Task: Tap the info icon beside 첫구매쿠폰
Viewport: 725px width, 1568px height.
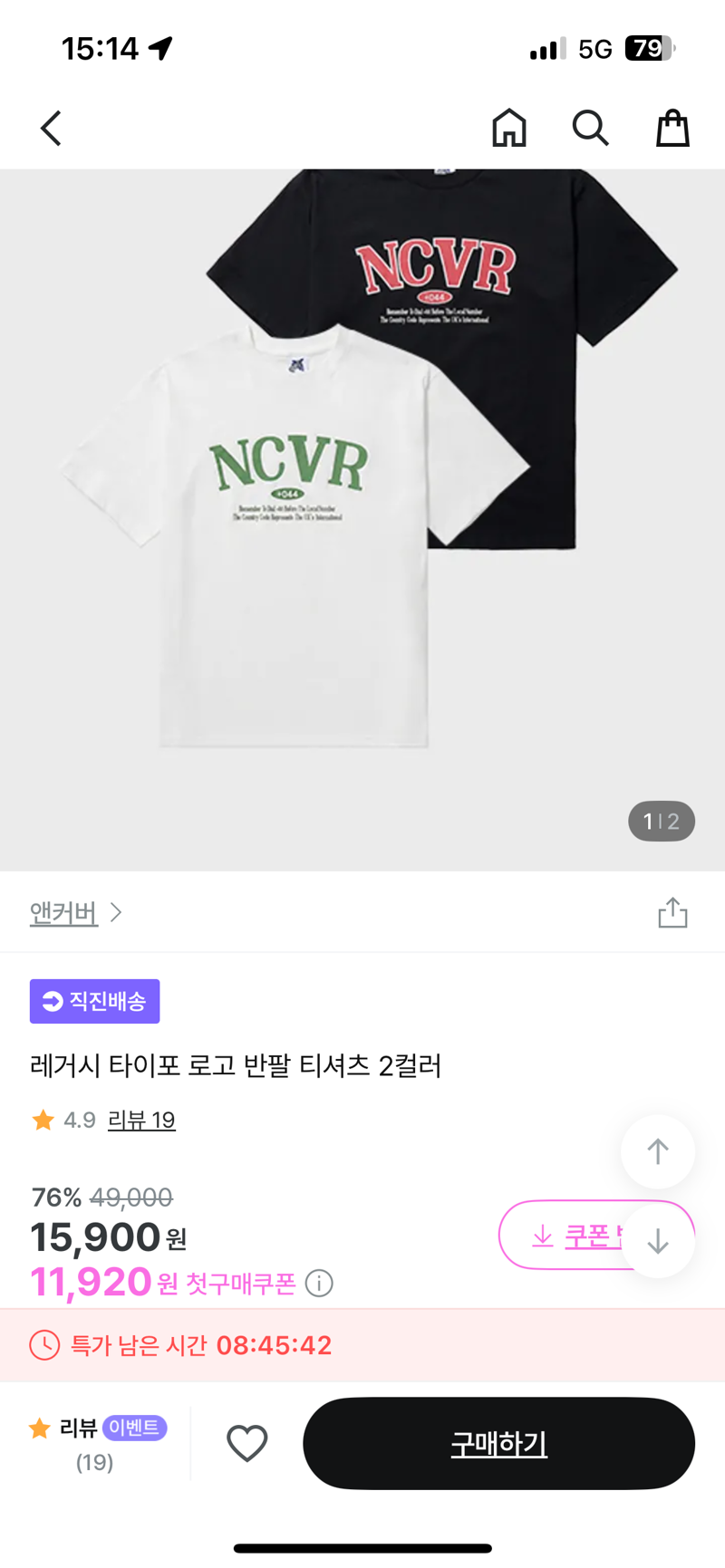Action: coord(319,1283)
